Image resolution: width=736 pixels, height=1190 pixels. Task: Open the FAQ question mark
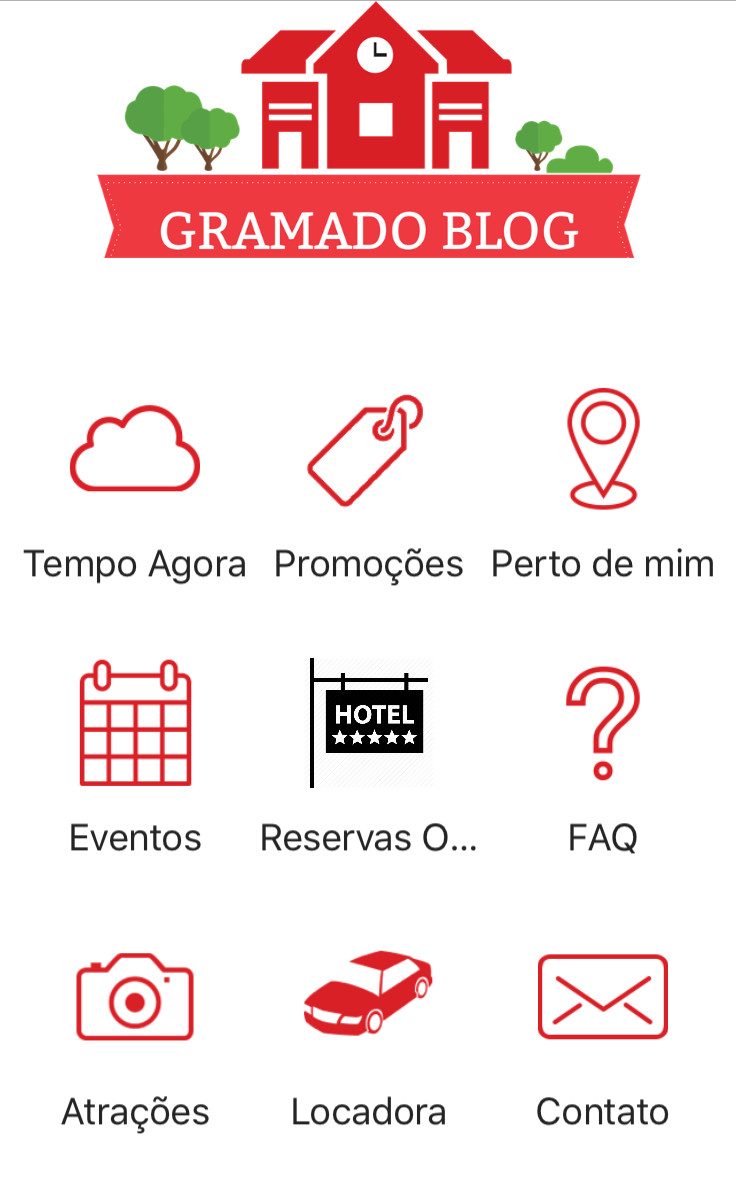[602, 723]
